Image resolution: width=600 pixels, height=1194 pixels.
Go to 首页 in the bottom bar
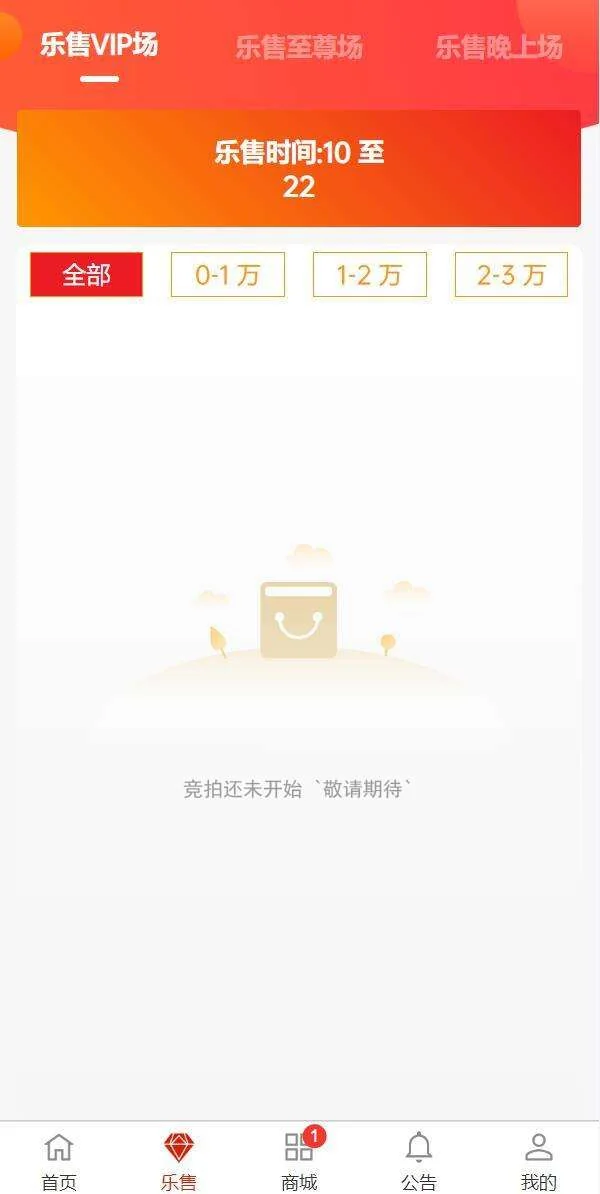[x=59, y=1160]
